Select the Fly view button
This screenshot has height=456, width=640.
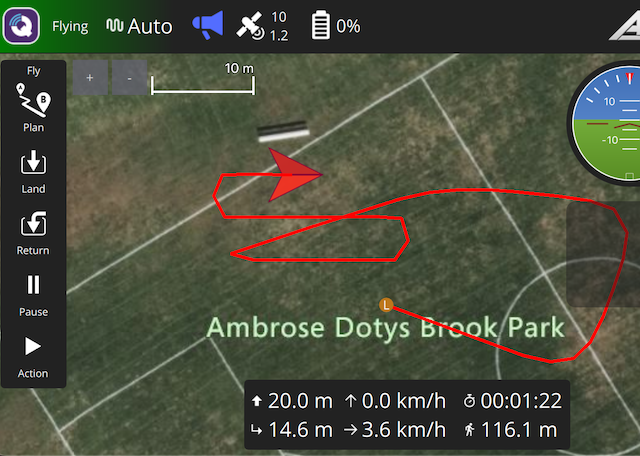tap(33, 71)
